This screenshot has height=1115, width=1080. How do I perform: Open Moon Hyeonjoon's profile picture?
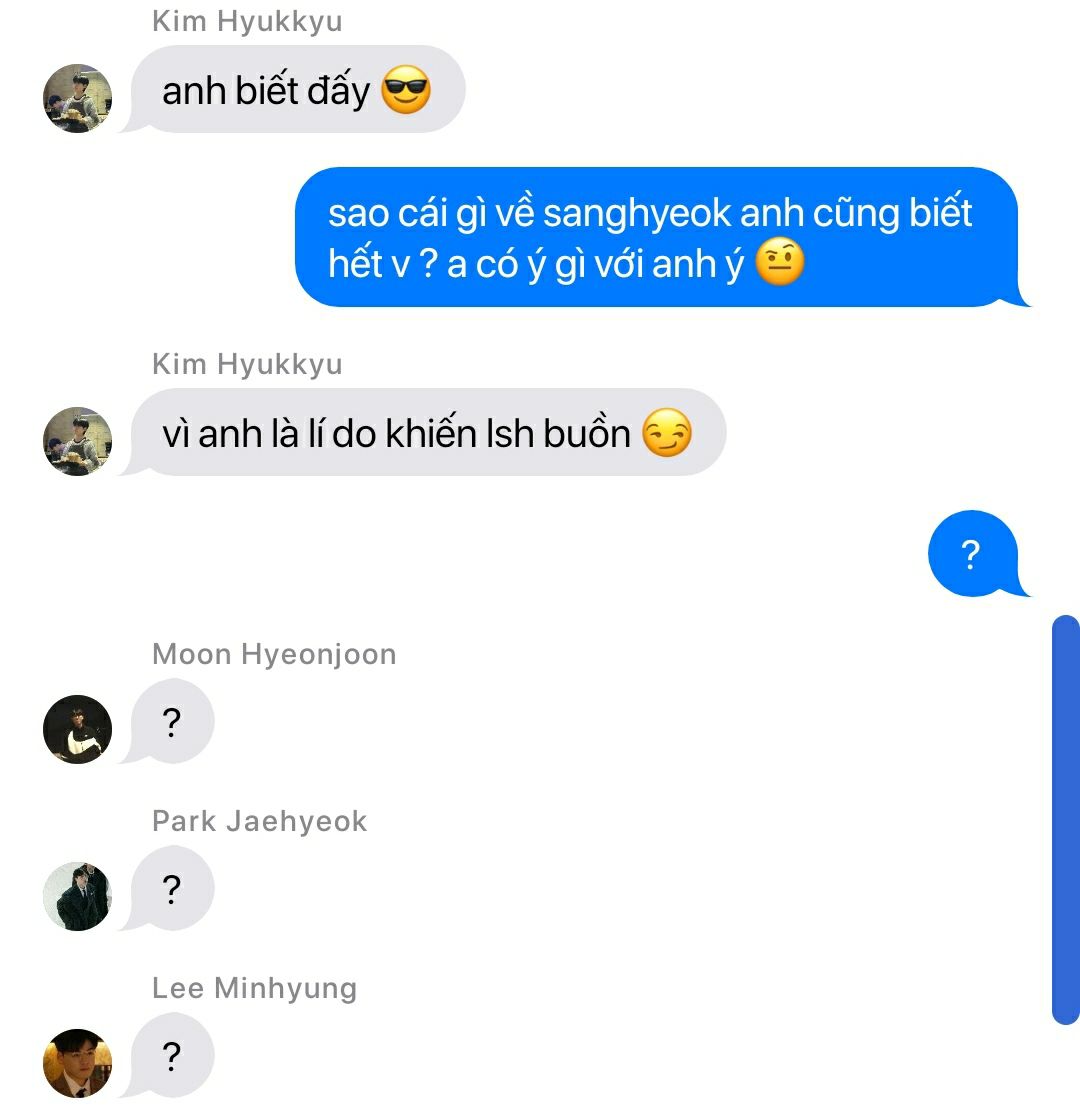point(77,729)
